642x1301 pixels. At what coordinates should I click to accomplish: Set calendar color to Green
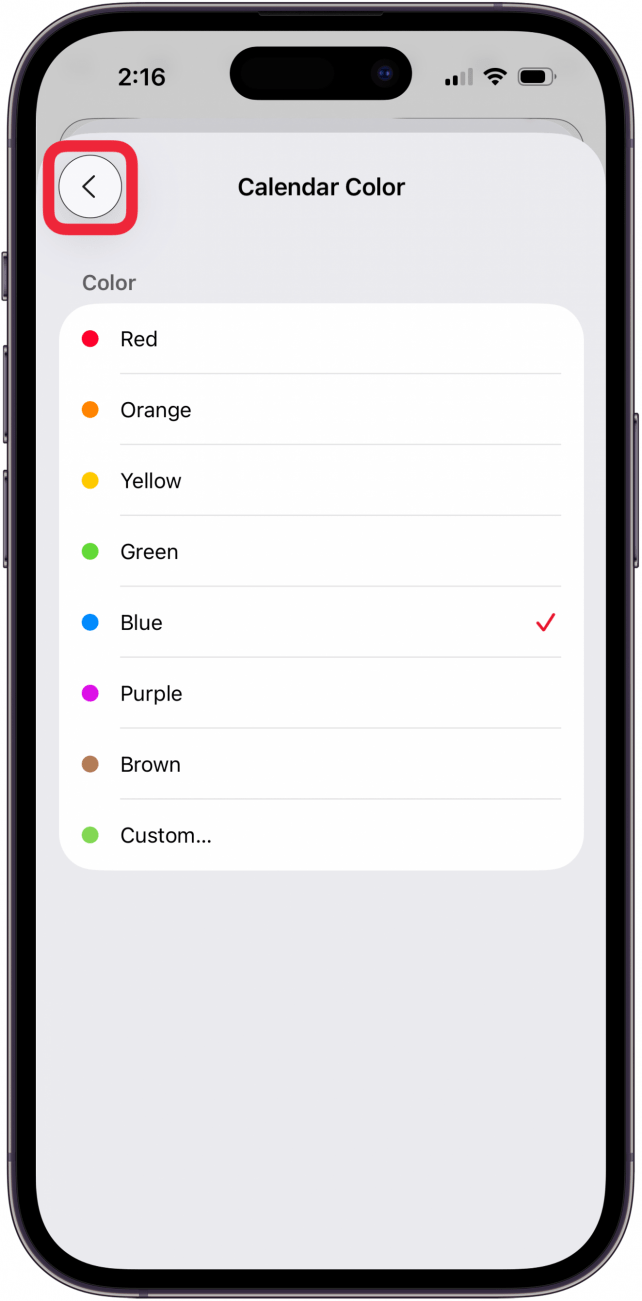pos(320,552)
